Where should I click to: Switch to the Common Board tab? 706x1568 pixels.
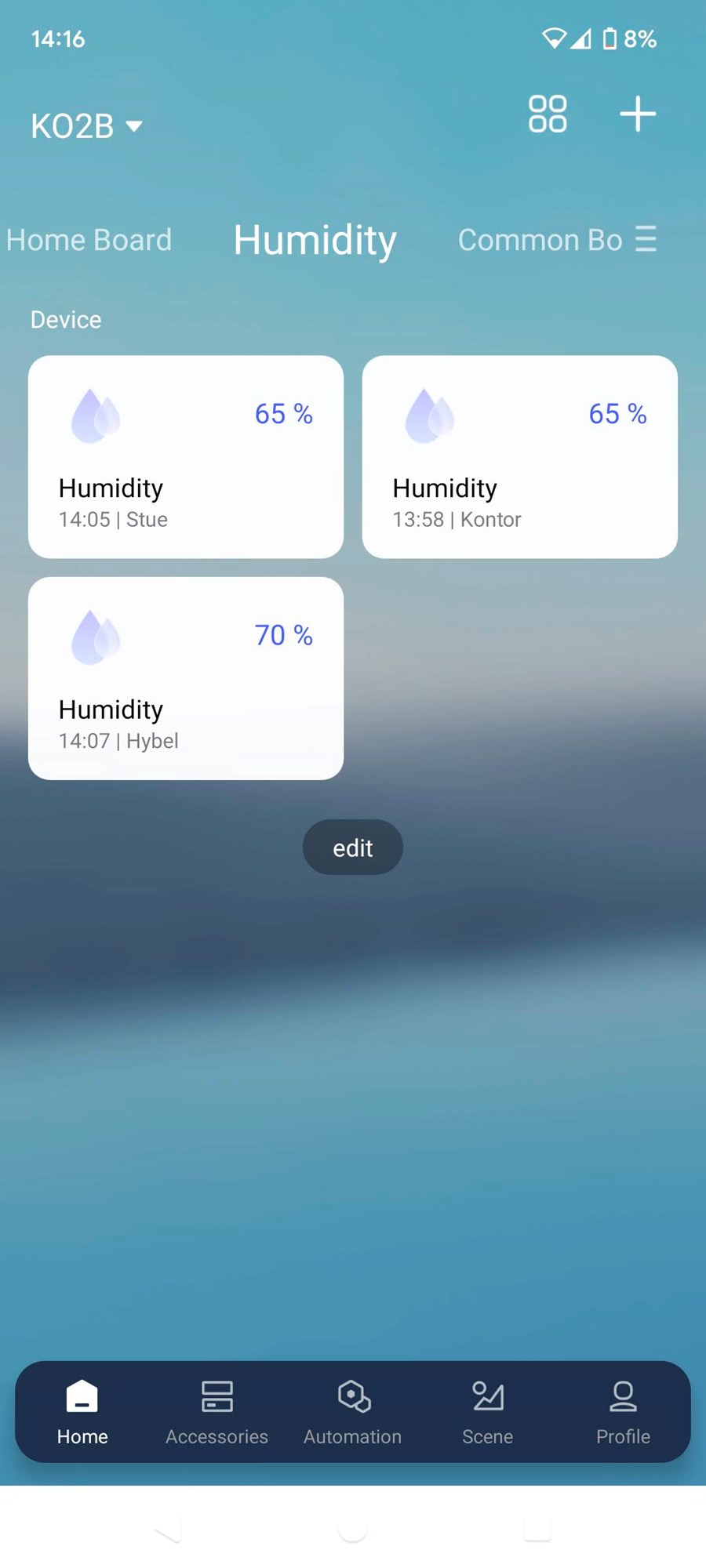(540, 240)
